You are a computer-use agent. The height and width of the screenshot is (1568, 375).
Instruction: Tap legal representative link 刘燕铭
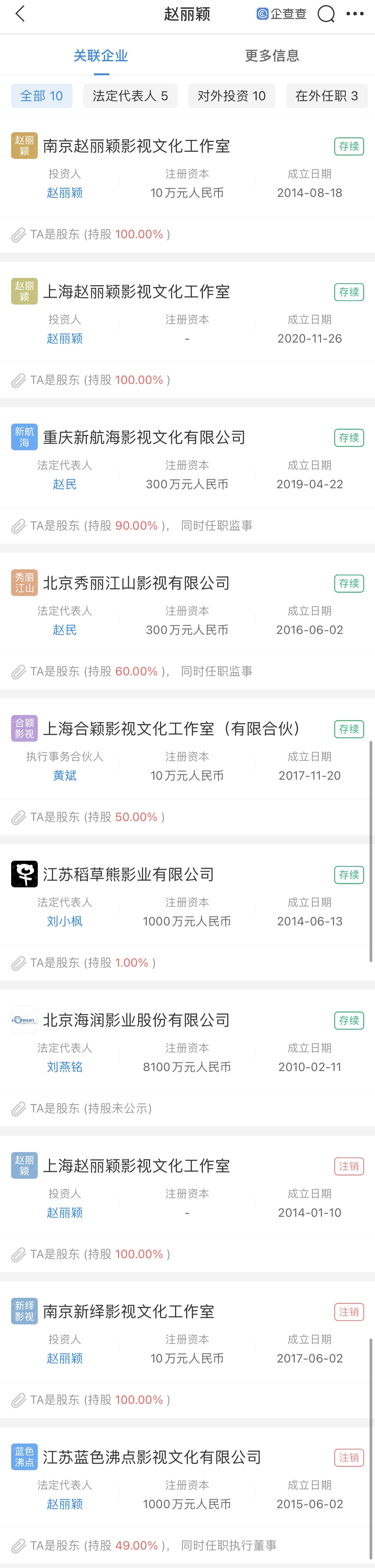[65, 1067]
